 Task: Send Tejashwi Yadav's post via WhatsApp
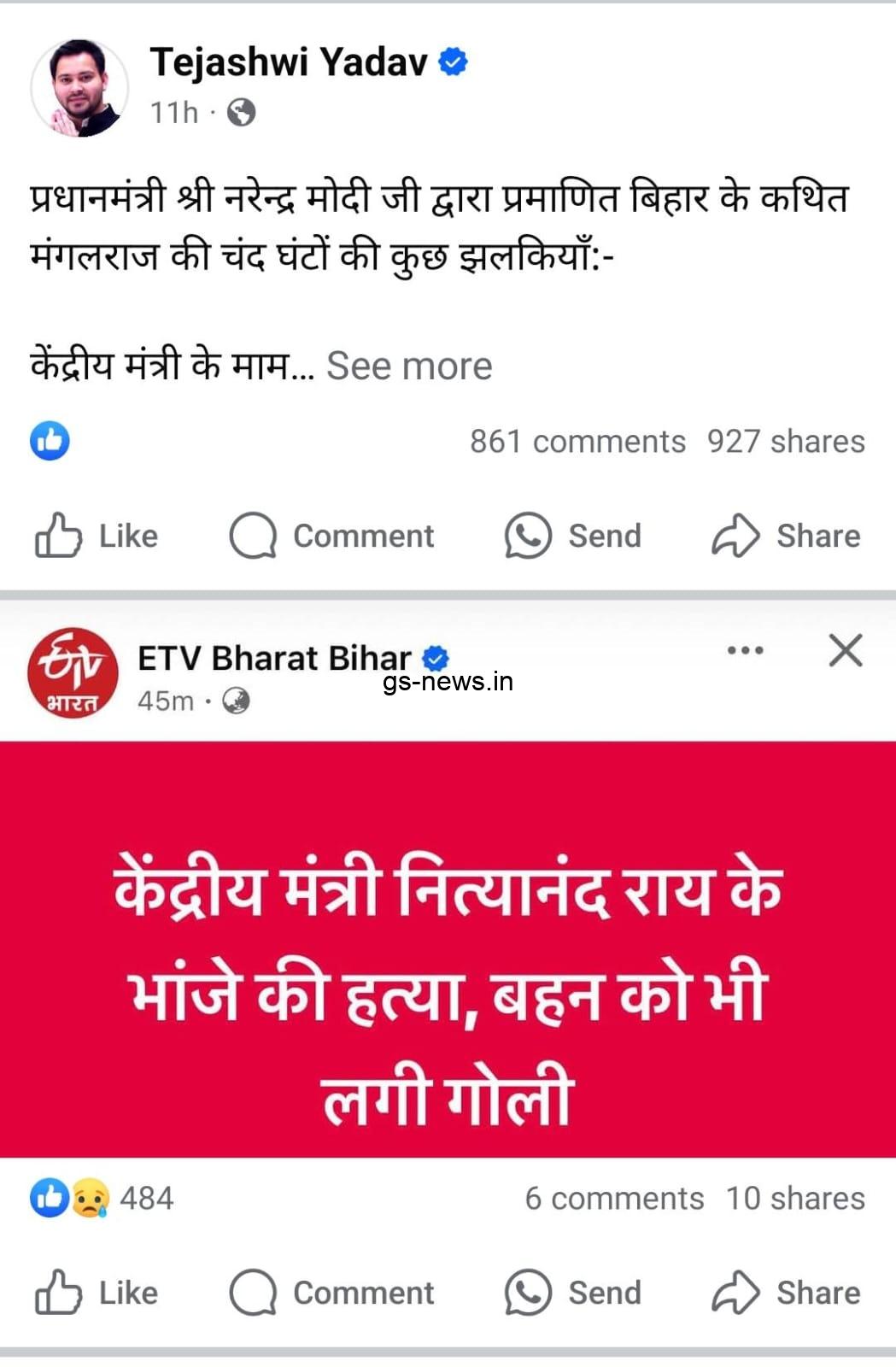pos(573,536)
